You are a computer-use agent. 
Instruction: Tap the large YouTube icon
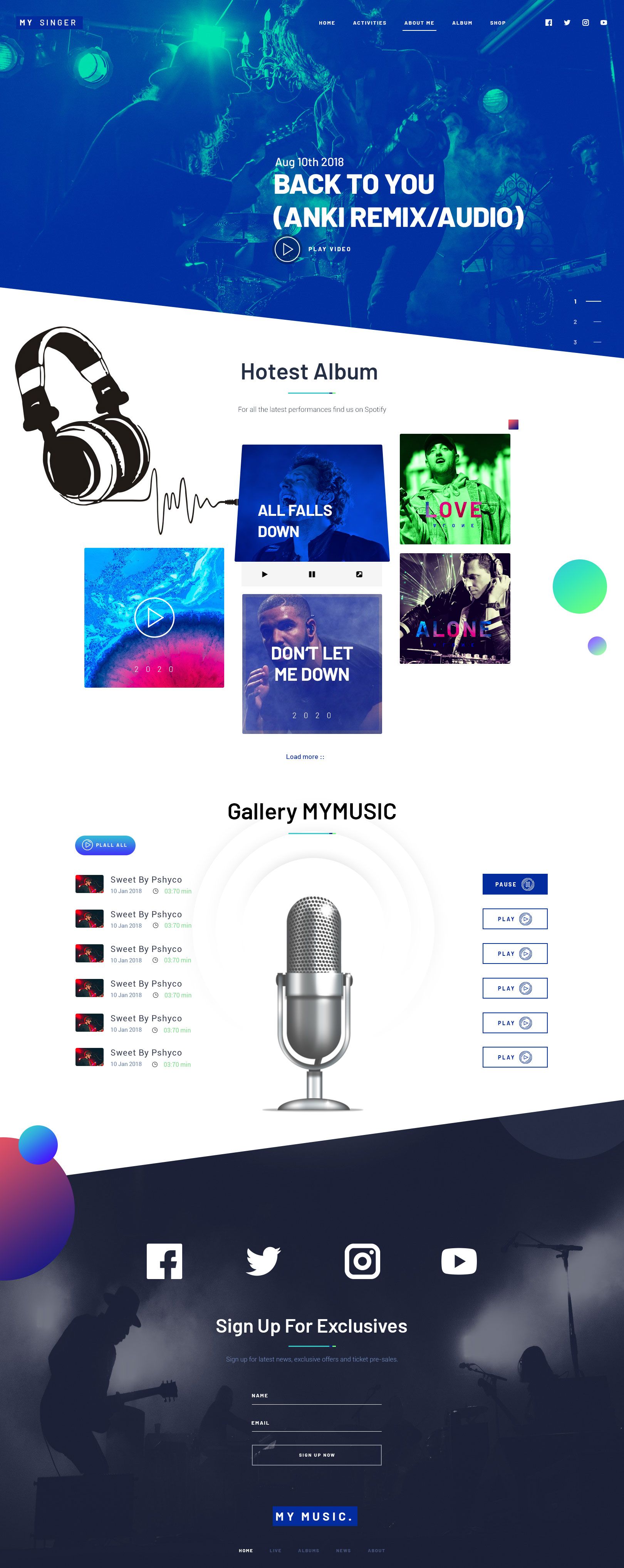pos(458,1261)
